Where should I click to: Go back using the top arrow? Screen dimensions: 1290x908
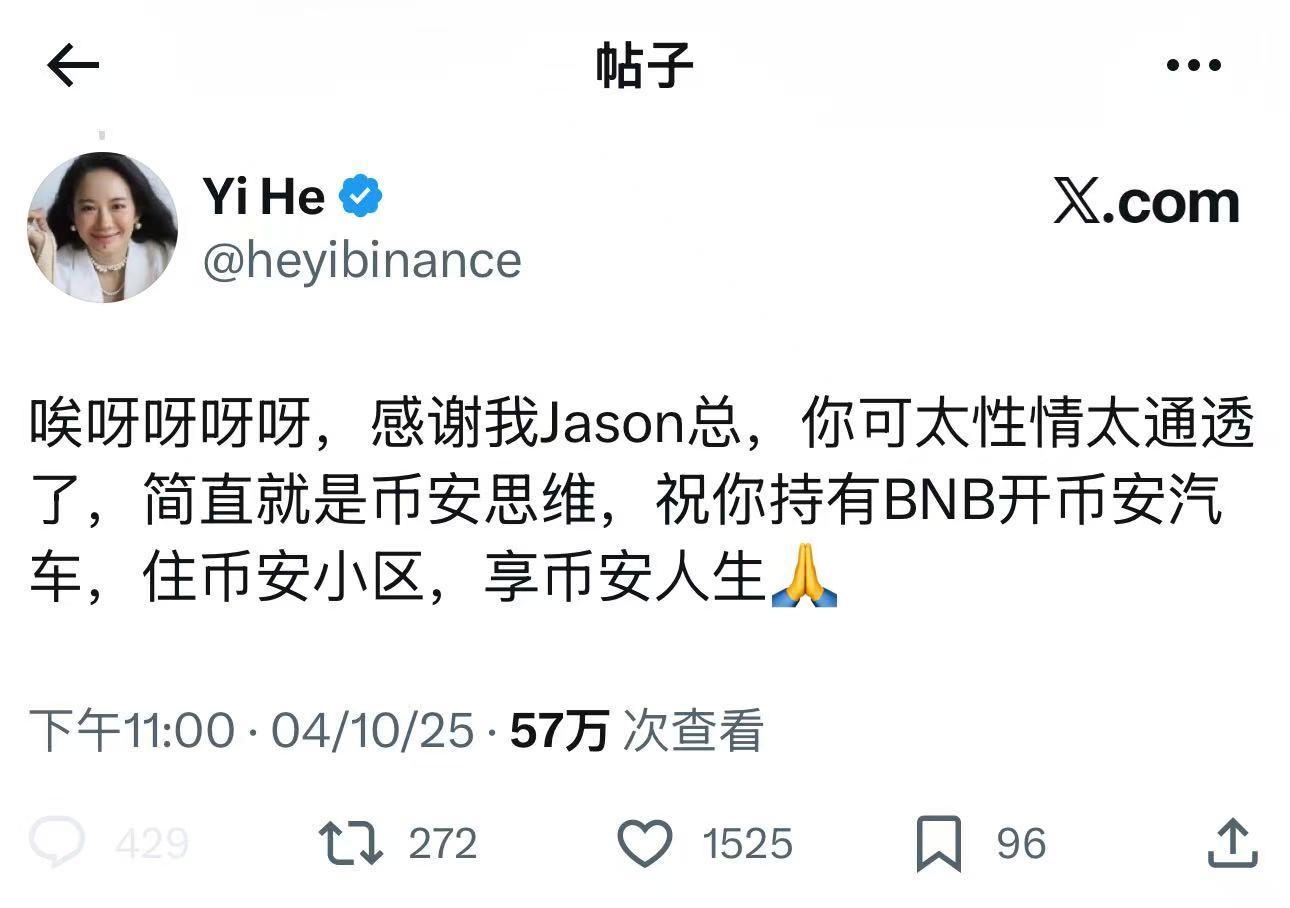pyautogui.click(x=73, y=66)
